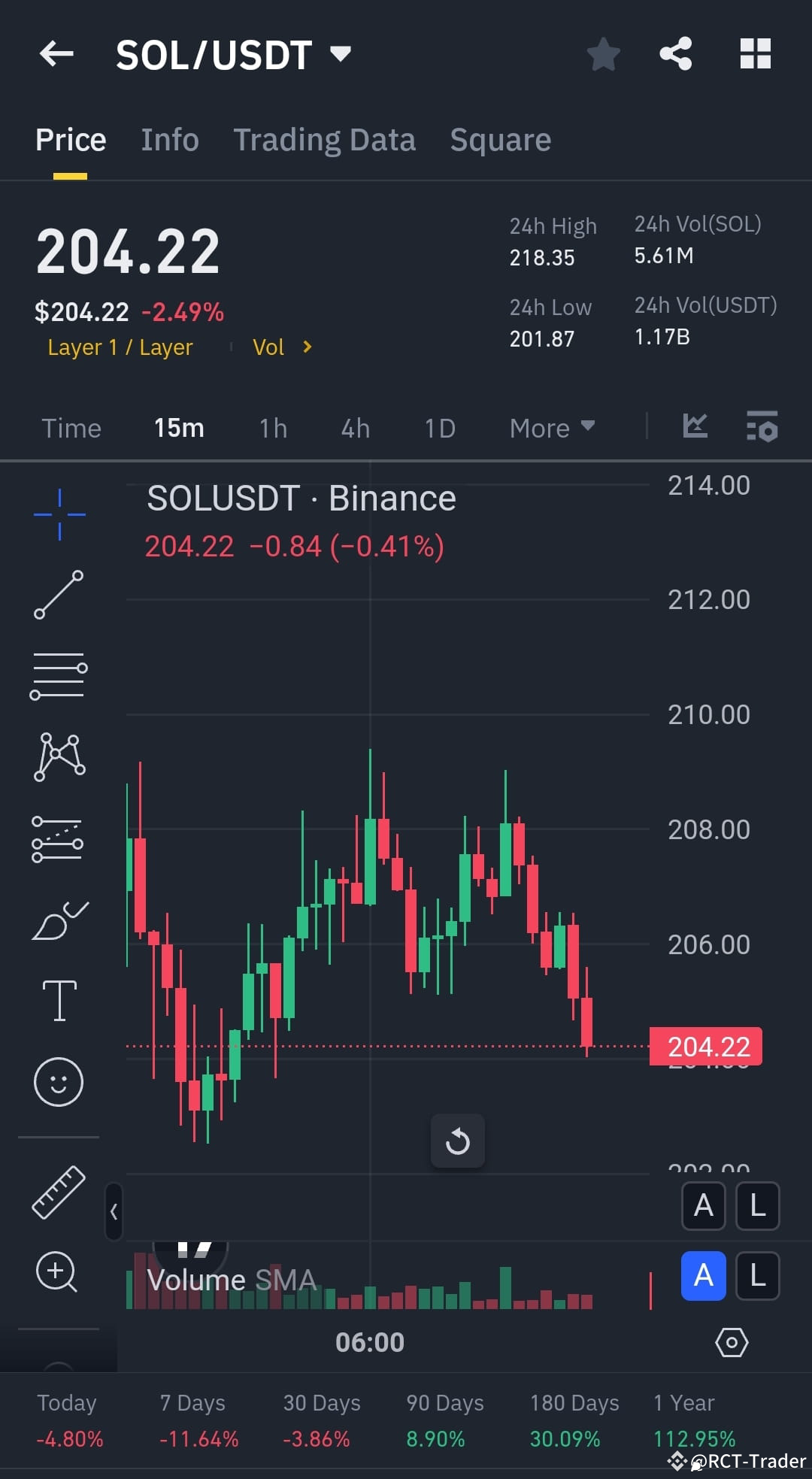812x1479 pixels.
Task: Switch chart to 1D timeframe
Action: (439, 427)
